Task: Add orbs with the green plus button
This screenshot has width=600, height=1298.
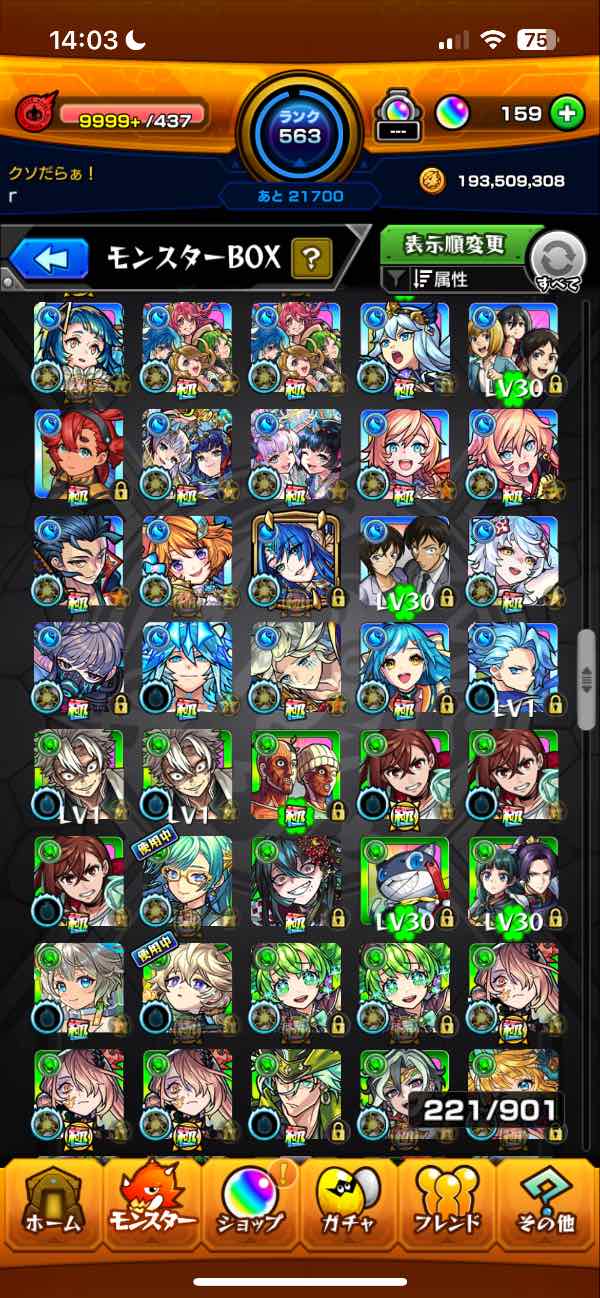Action: (567, 114)
